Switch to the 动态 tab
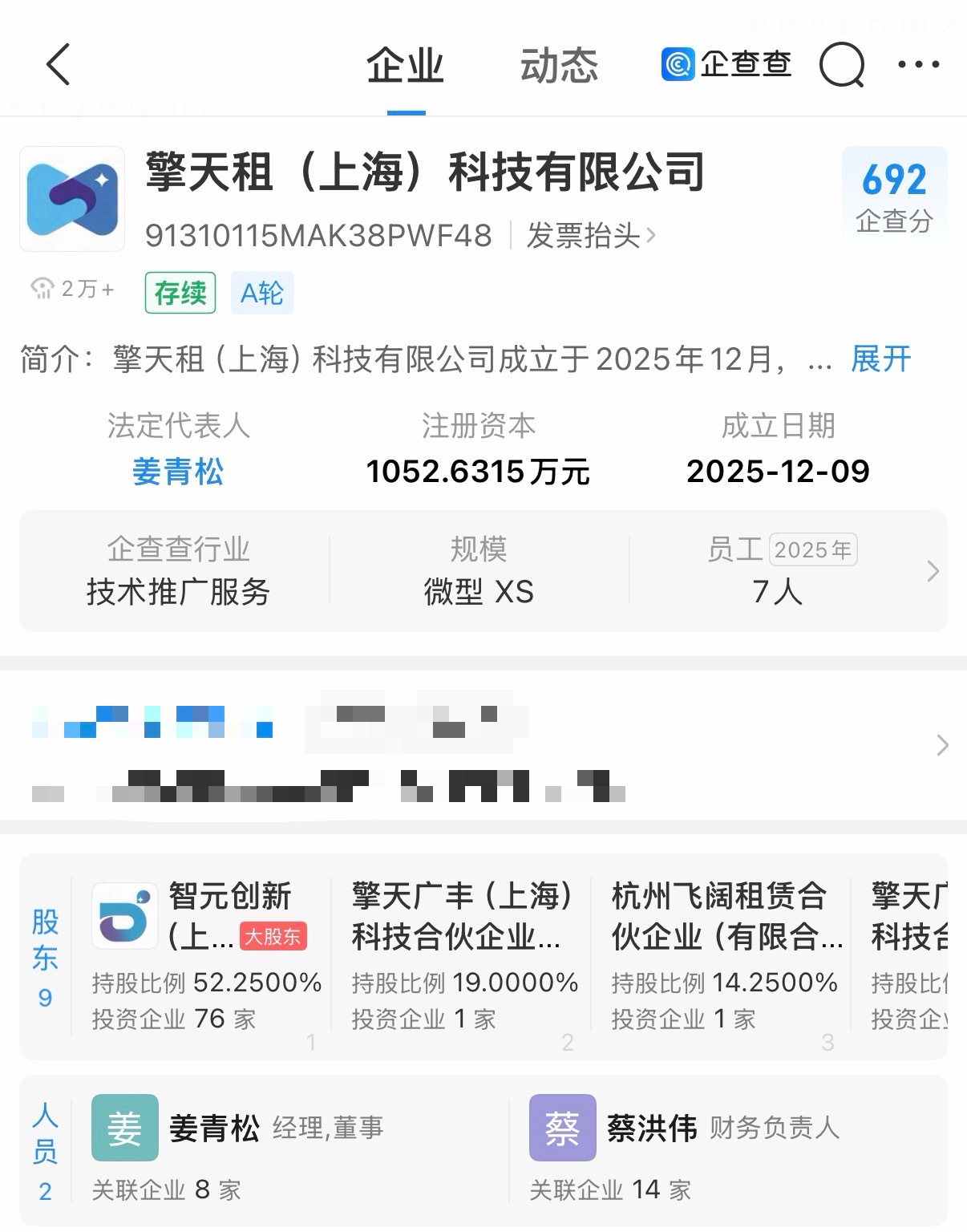 pos(559,66)
